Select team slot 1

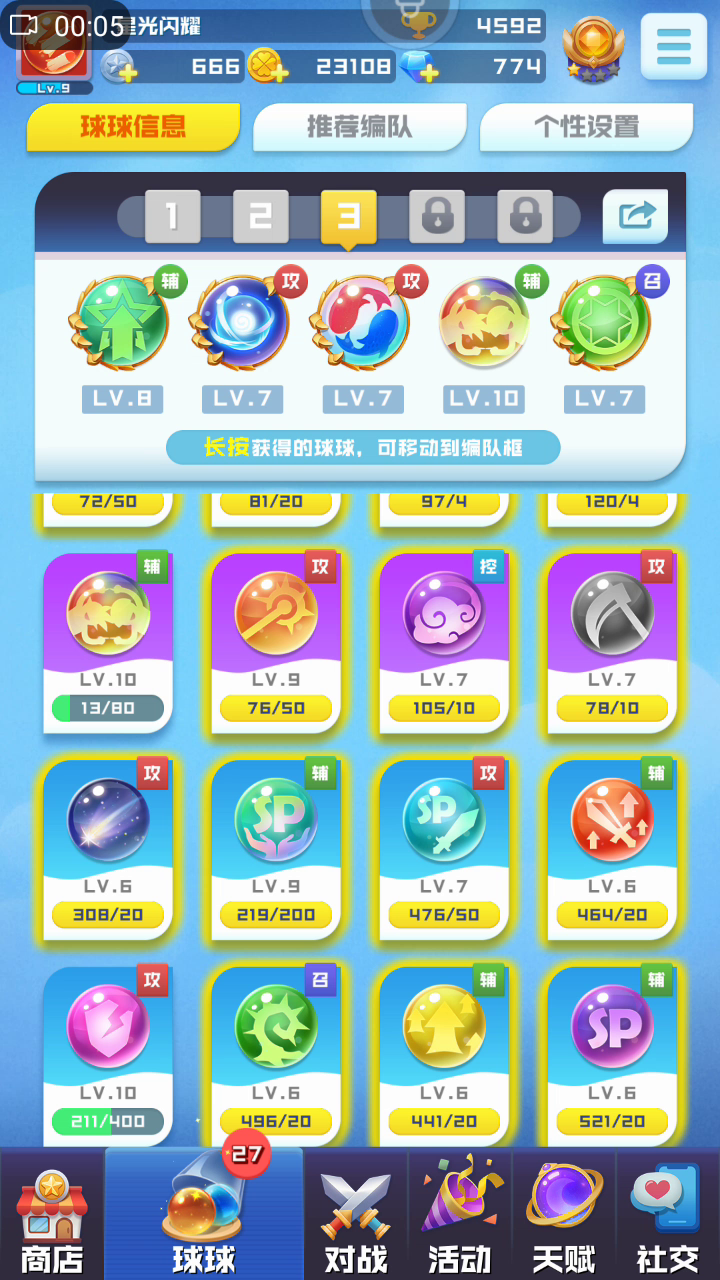[x=172, y=216]
